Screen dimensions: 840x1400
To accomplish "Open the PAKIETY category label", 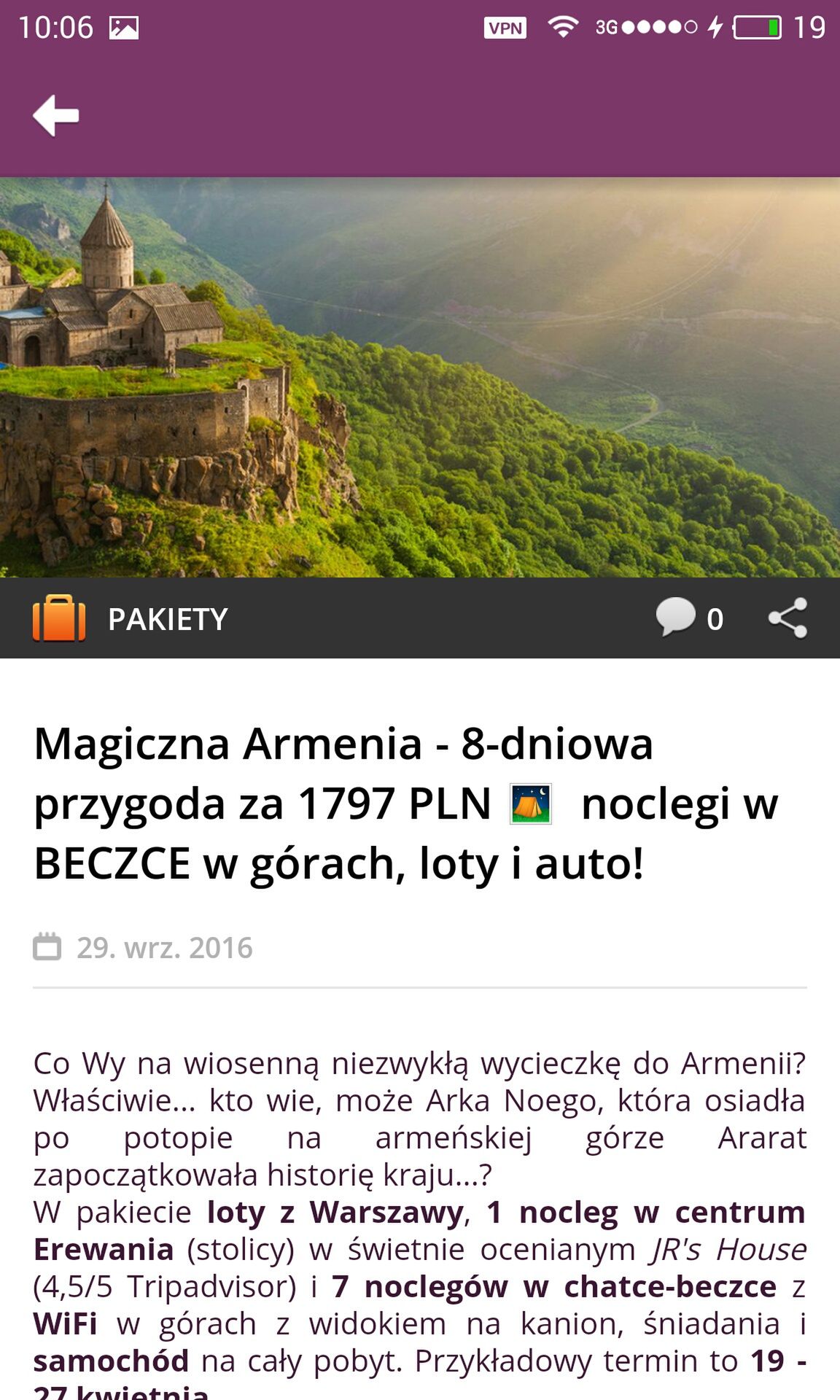I will point(168,619).
